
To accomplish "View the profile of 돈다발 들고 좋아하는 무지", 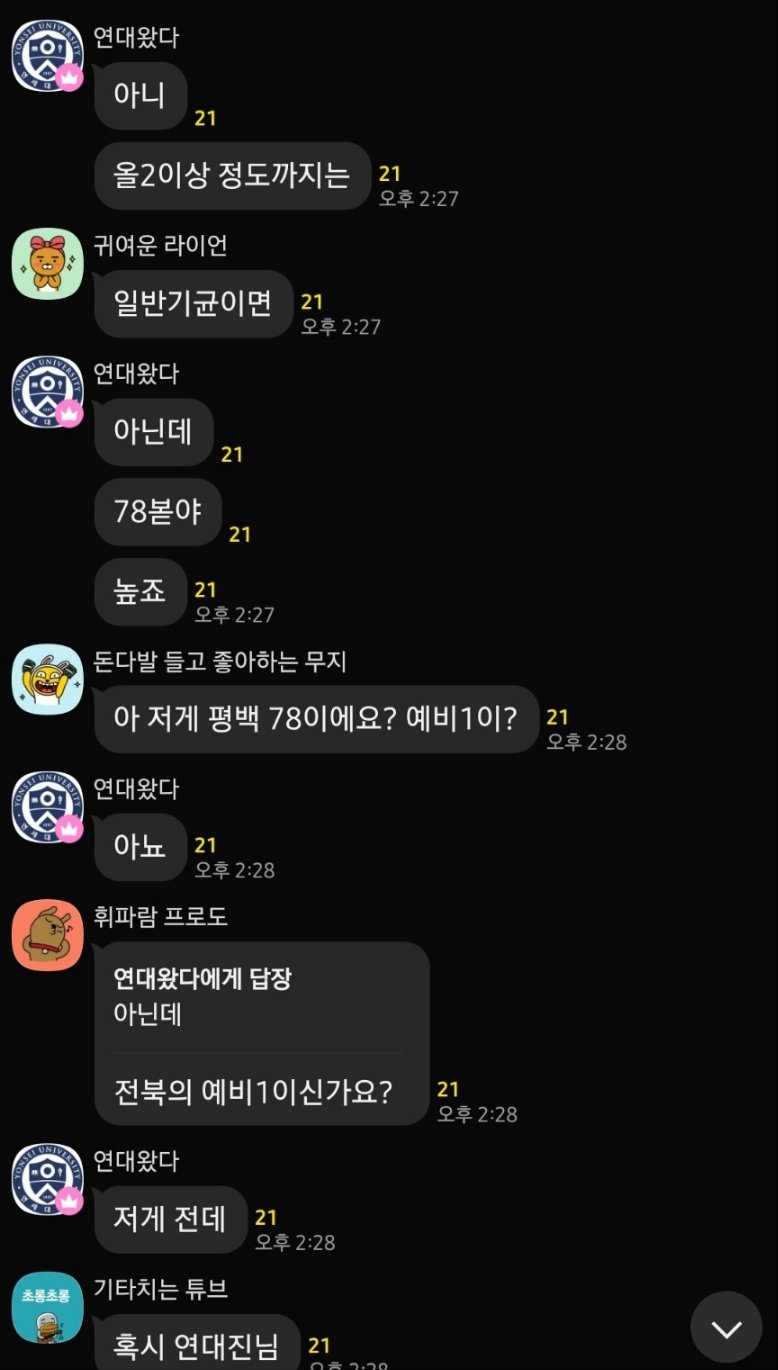I will (47, 679).
